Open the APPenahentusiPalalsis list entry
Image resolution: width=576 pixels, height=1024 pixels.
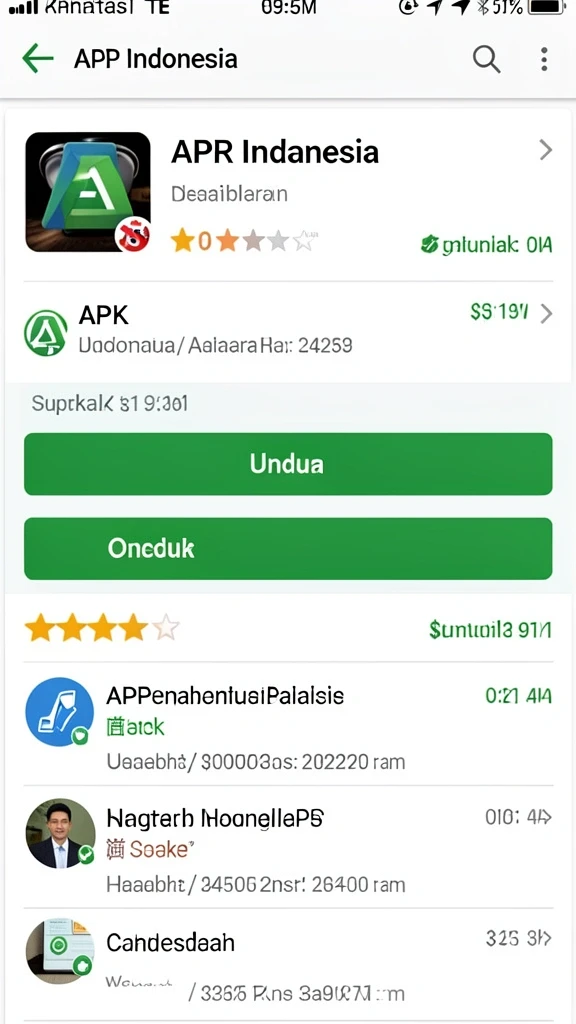[x=288, y=725]
